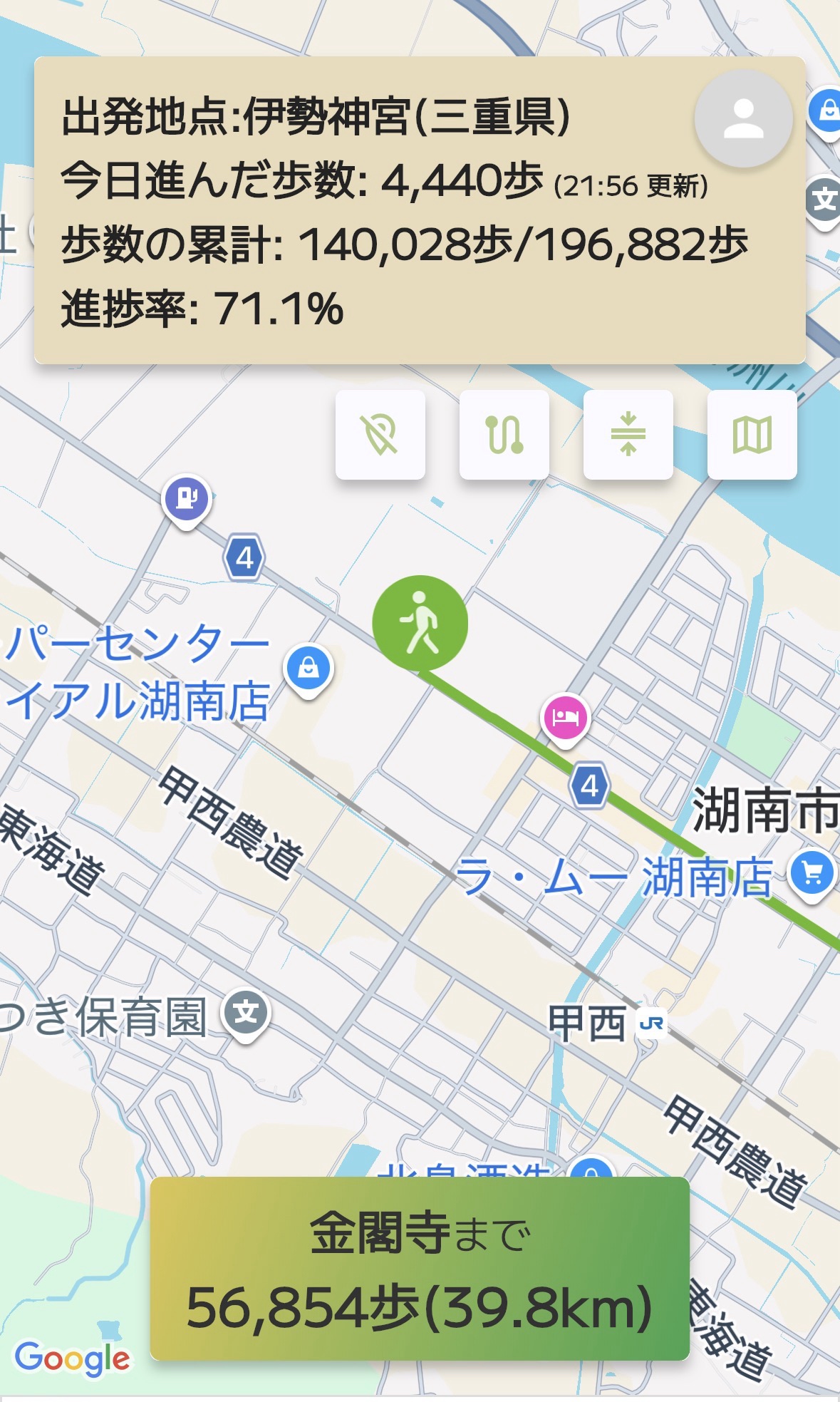This screenshot has height=1402, width=840.
Task: Select the purple gas station pin
Action: tap(186, 498)
